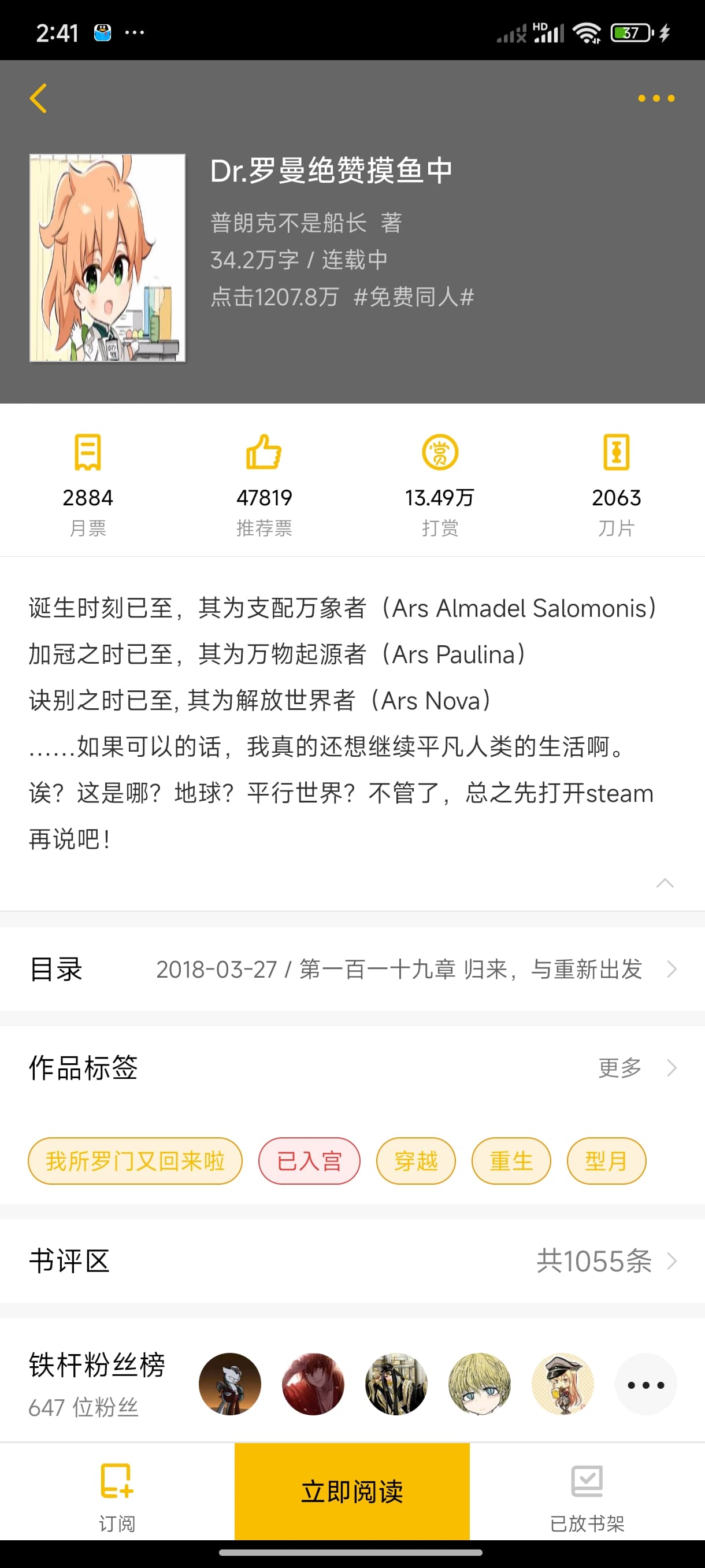Select the 型月 tag
Screen dimensions: 705x1568
[x=606, y=1161]
